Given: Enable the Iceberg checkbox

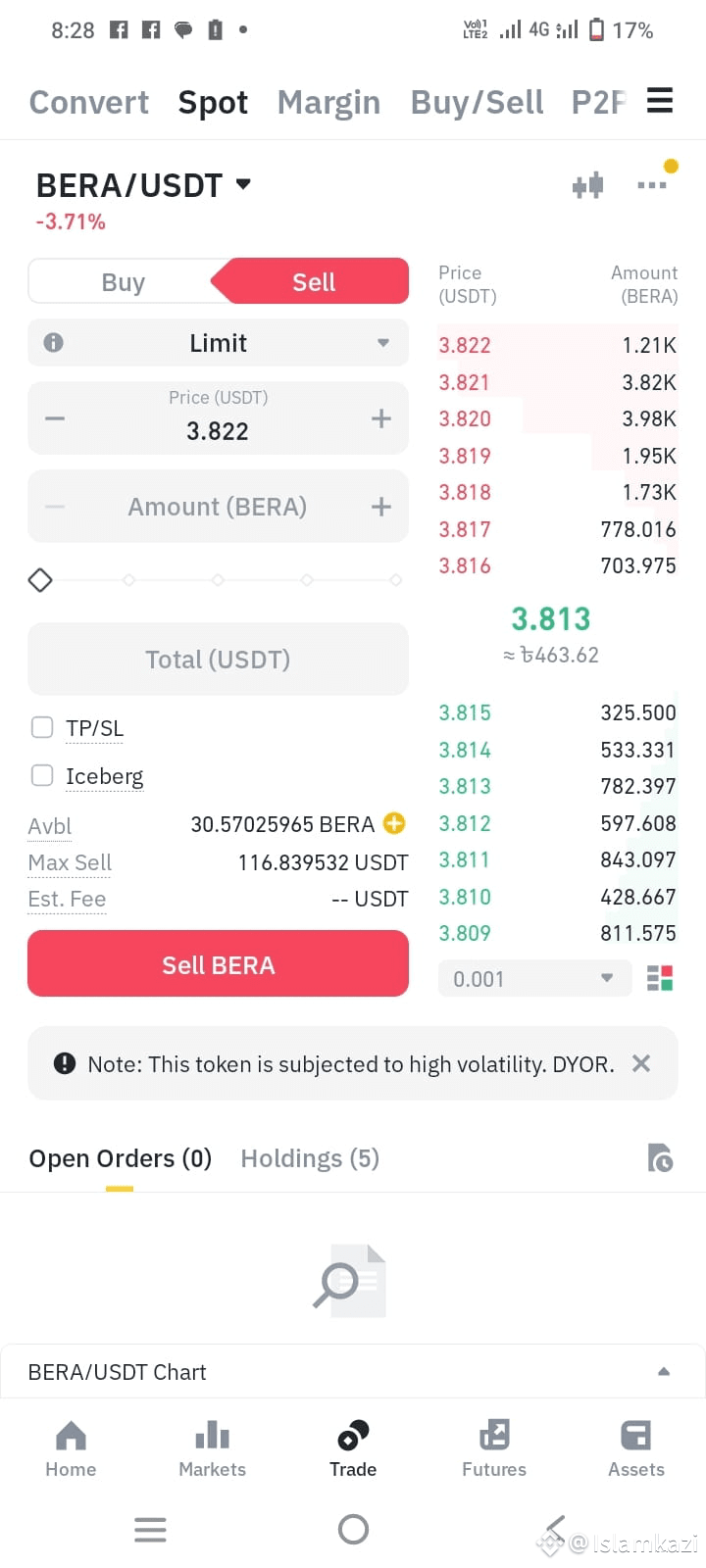Looking at the screenshot, I should pyautogui.click(x=42, y=775).
